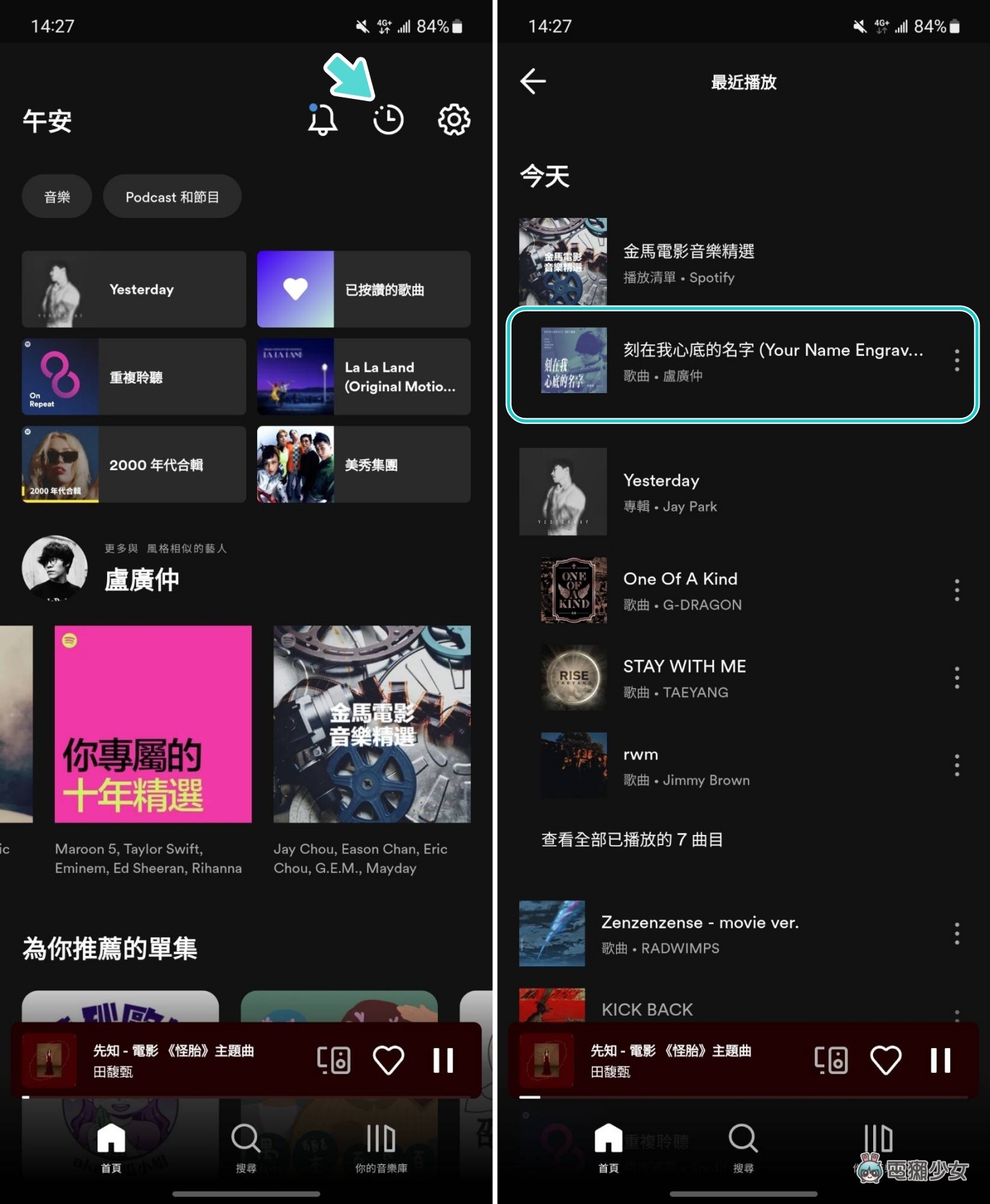Open the 重複聆聽 On Repeat tile
This screenshot has width=990, height=1204.
[134, 377]
